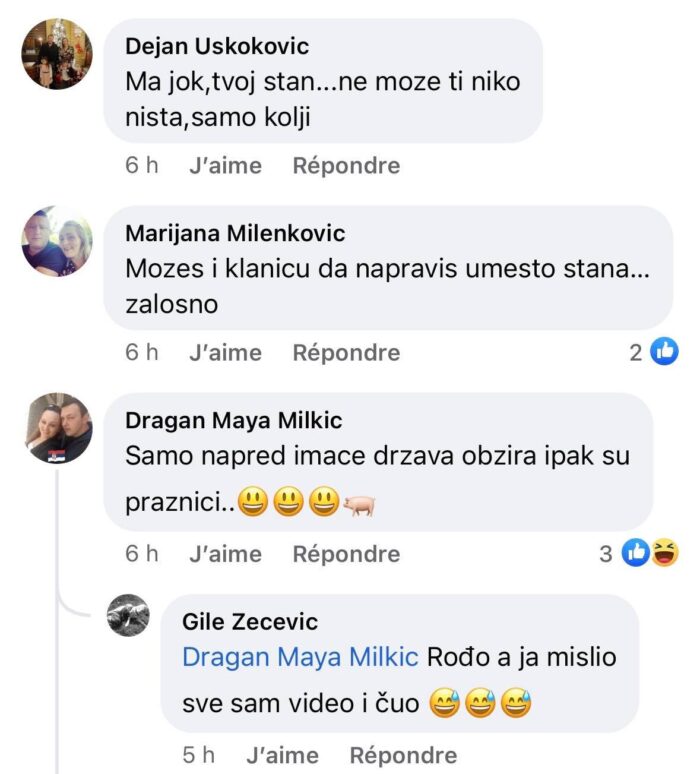This screenshot has width=700, height=774.
Task: Reply to Gile Zecevic's comment
Action: 403,755
